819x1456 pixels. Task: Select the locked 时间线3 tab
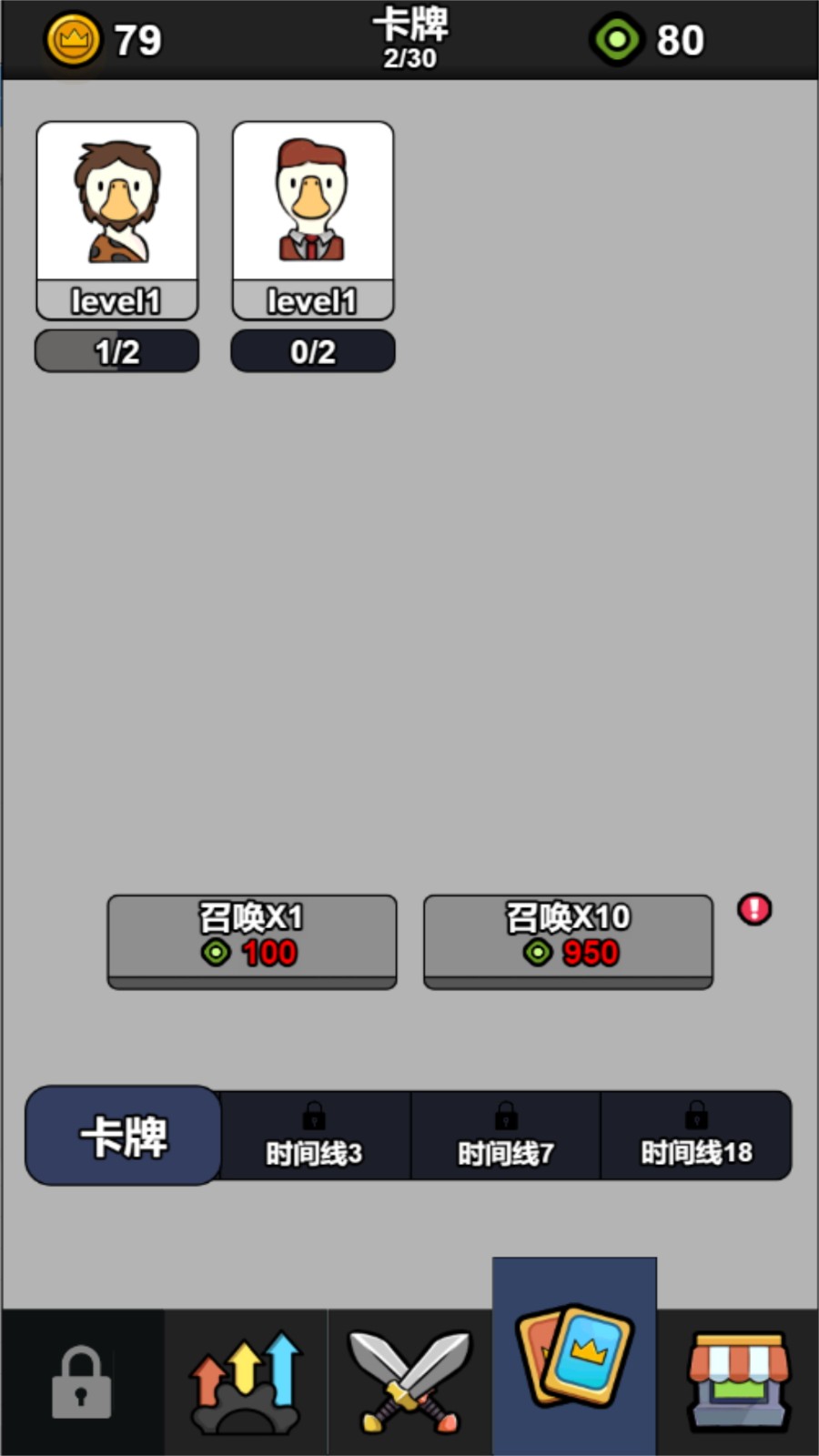click(315, 1137)
